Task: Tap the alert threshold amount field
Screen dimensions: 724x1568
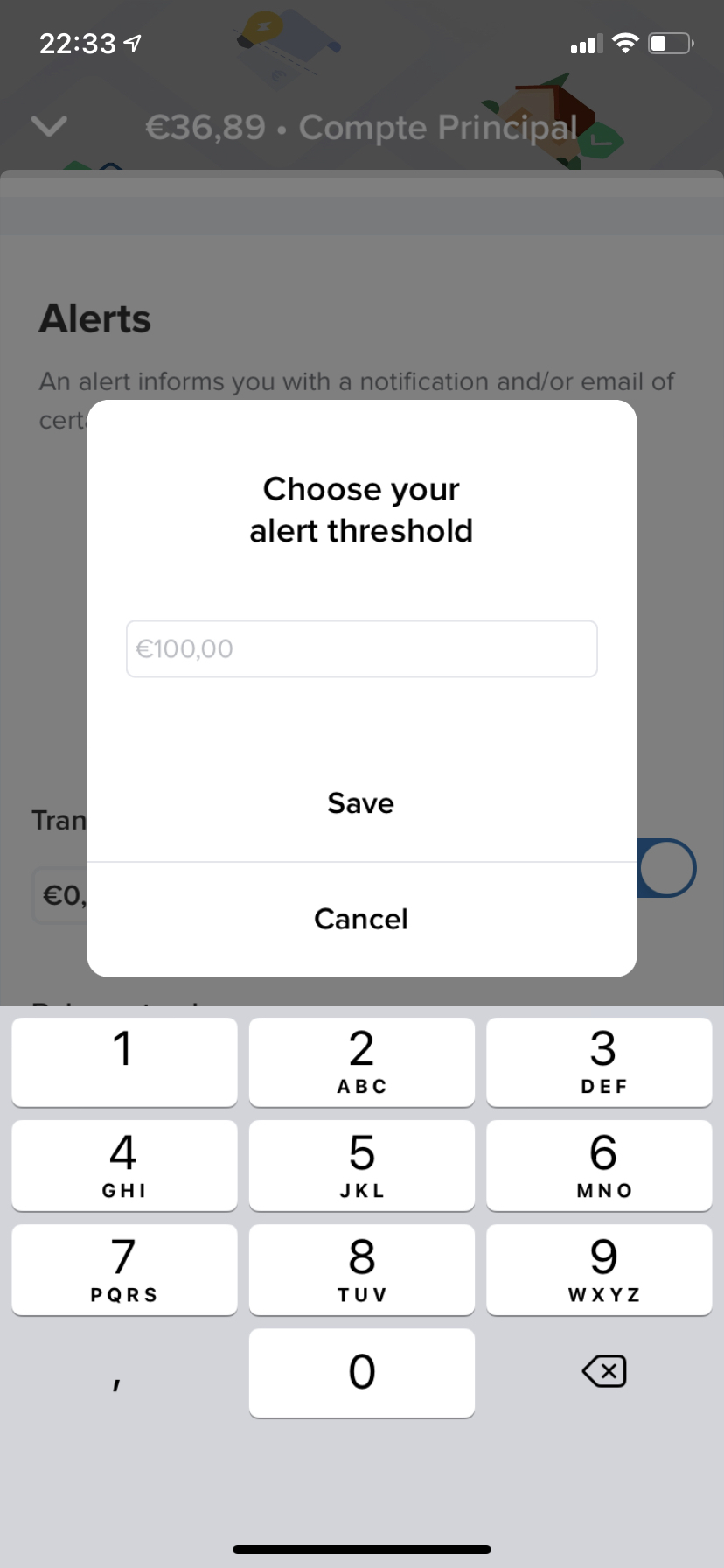Action: click(x=362, y=648)
